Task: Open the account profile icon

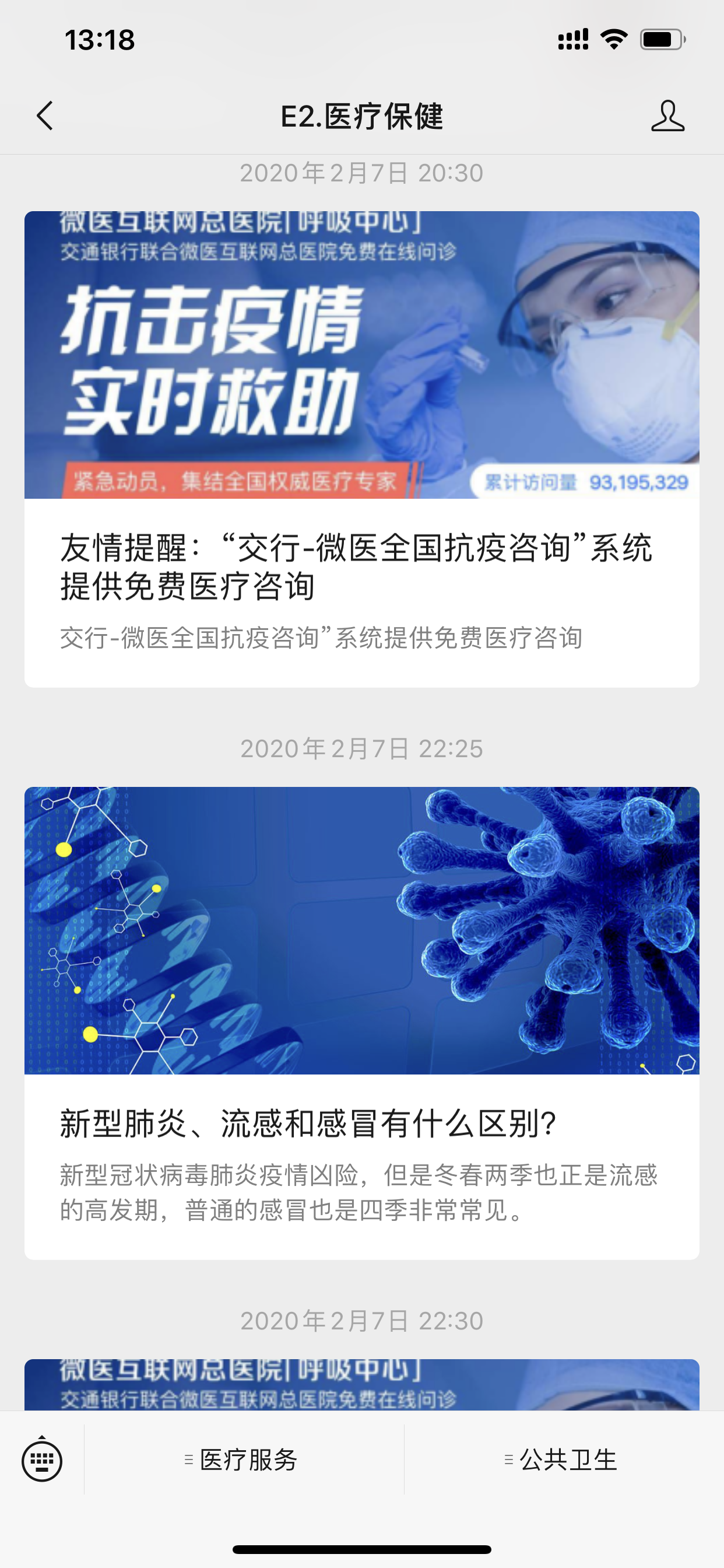Action: point(667,116)
